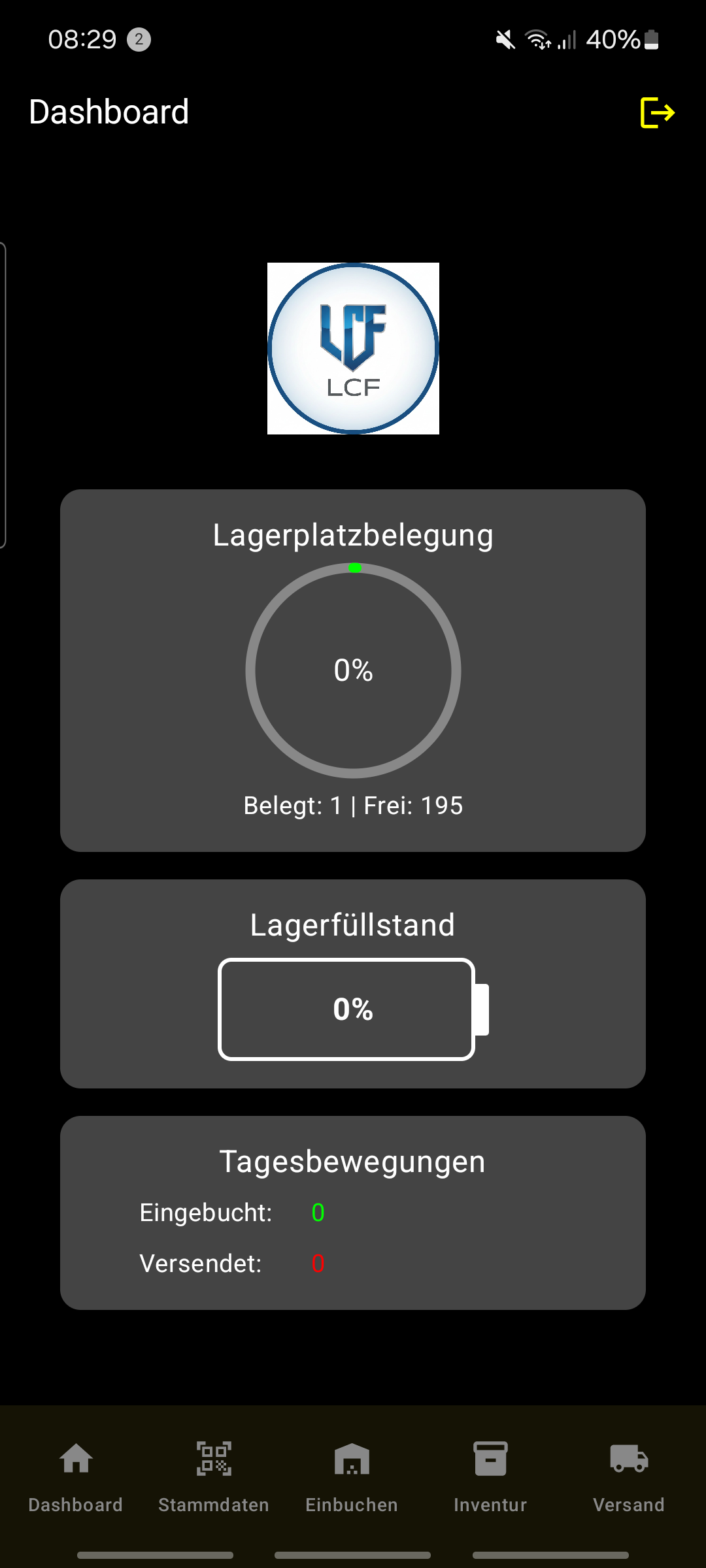
Task: Open the Stammdaten QR-code scanner icon
Action: pos(213,1458)
